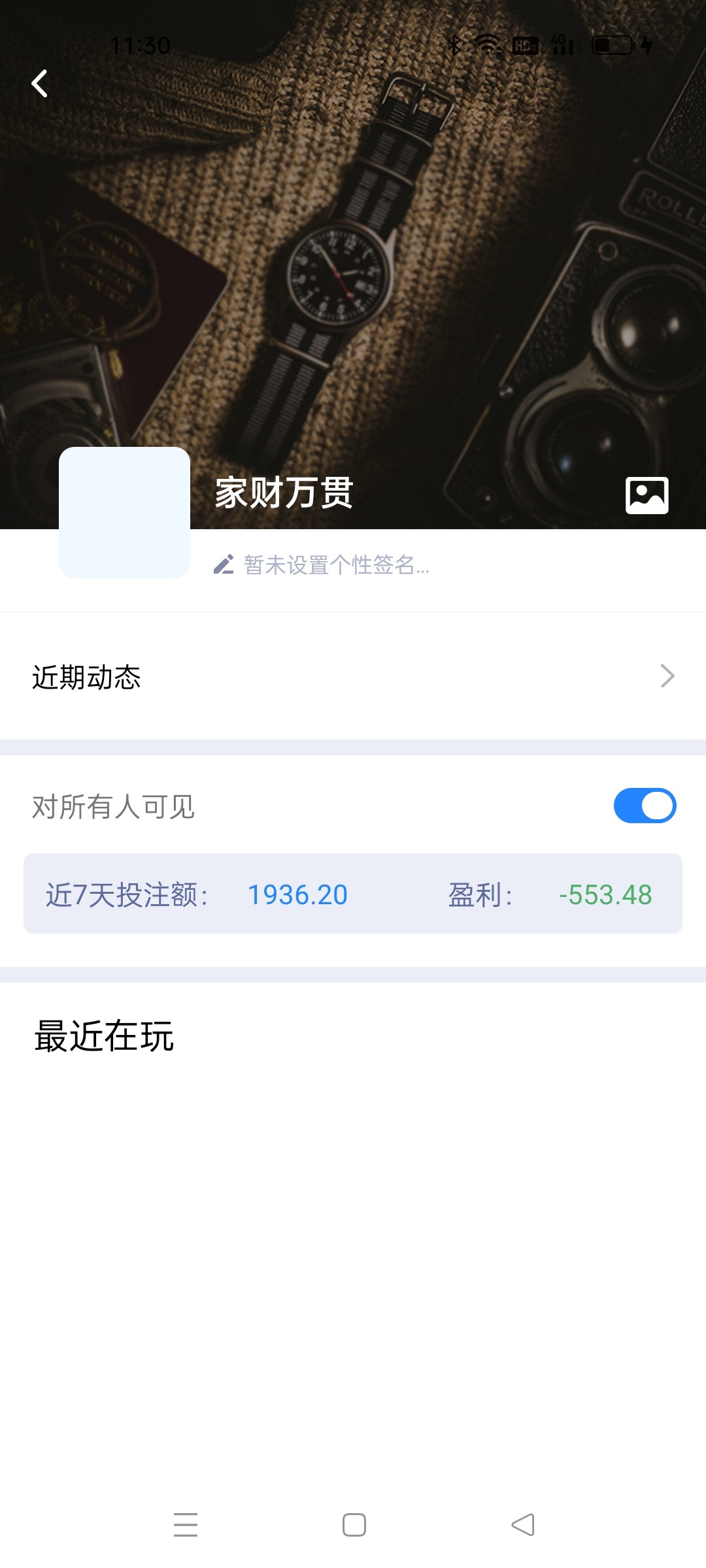This screenshot has width=706, height=1568.
Task: Tap the back arrow on profile page
Action: [x=39, y=84]
